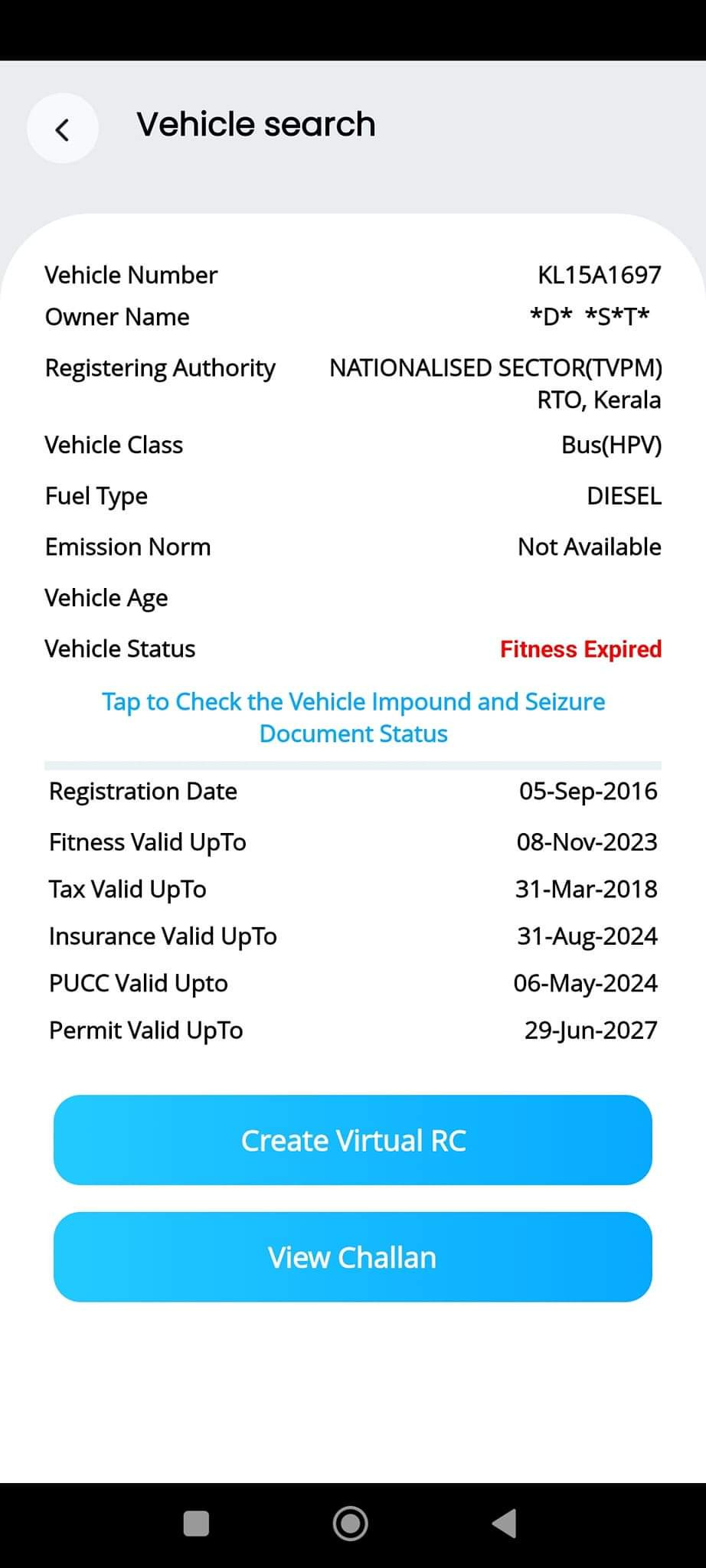Check the vehicle impound and seizure status

[353, 717]
